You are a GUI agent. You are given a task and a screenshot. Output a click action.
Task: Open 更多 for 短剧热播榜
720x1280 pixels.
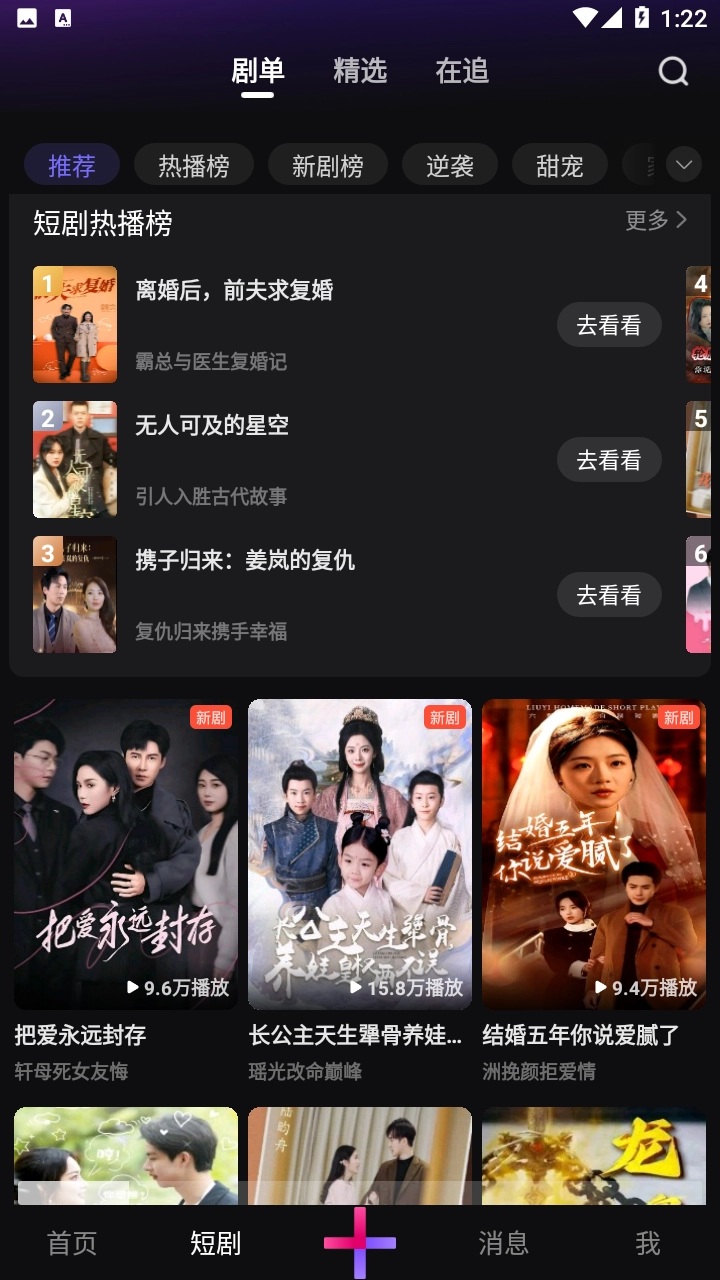656,220
